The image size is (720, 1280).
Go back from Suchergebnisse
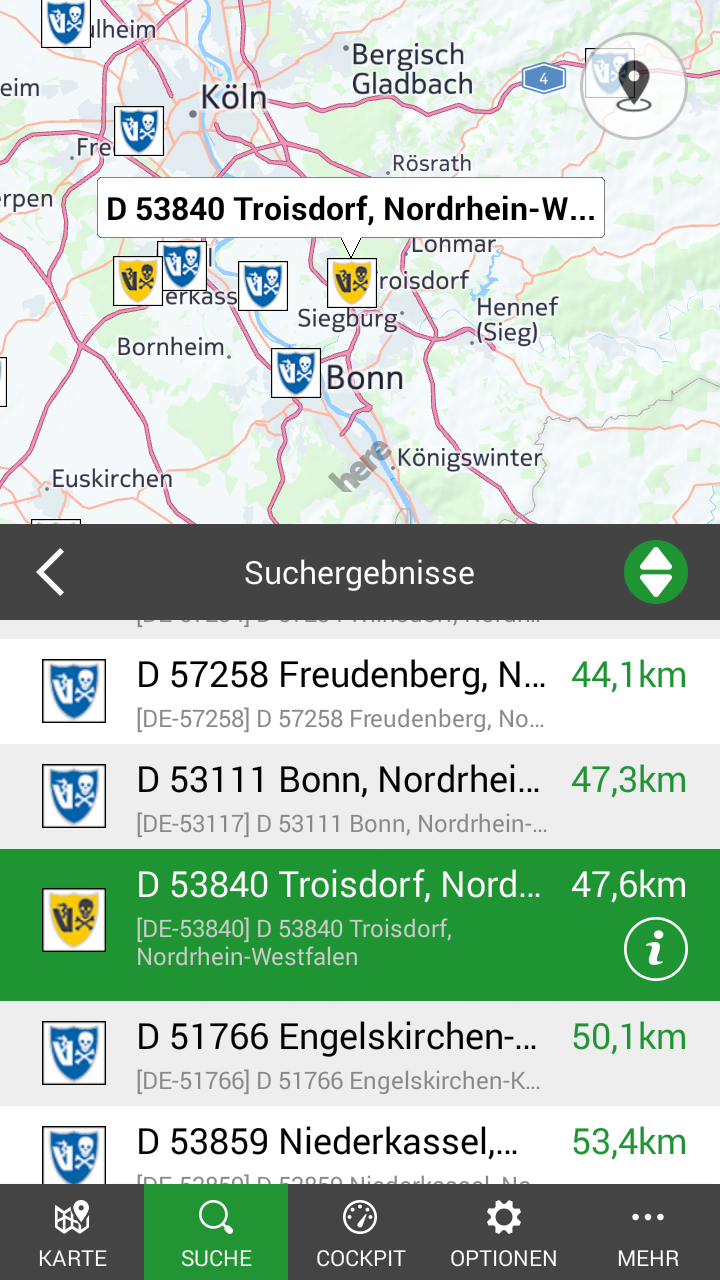point(50,572)
